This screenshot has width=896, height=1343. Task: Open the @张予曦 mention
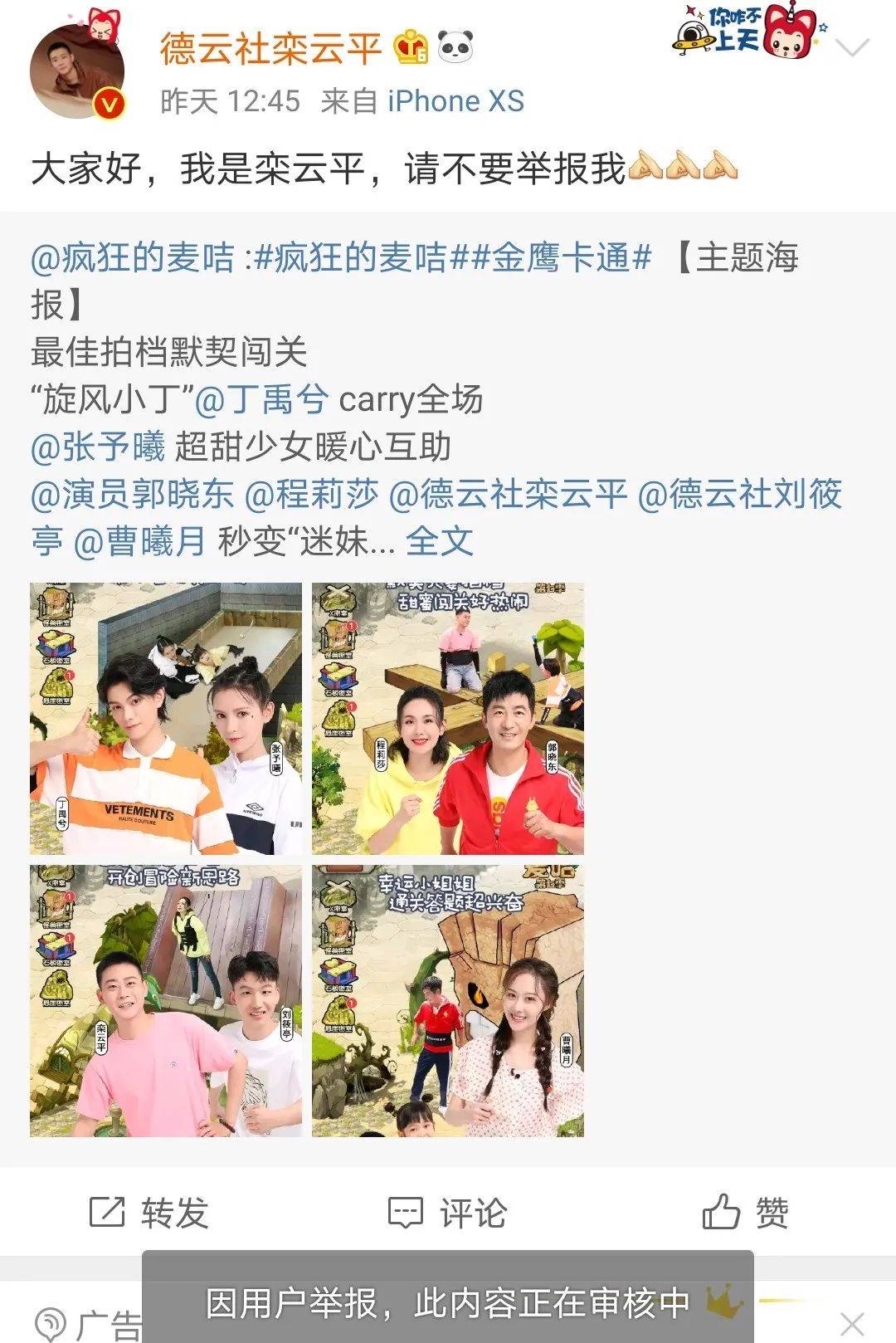98,447
